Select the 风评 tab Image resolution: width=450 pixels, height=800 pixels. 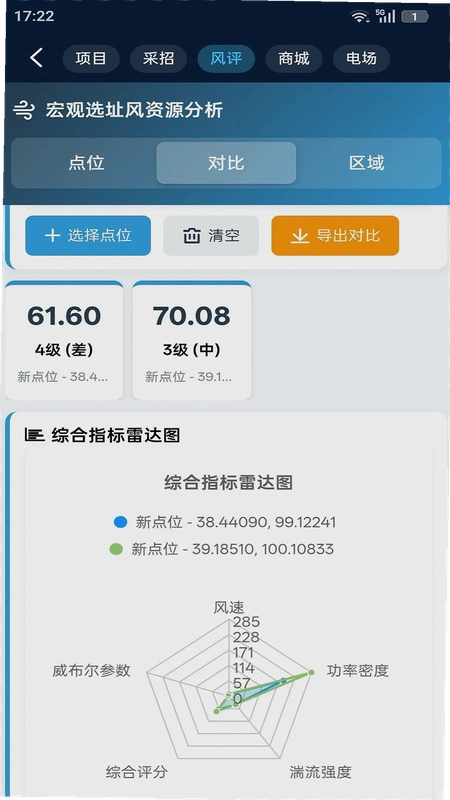pos(226,59)
